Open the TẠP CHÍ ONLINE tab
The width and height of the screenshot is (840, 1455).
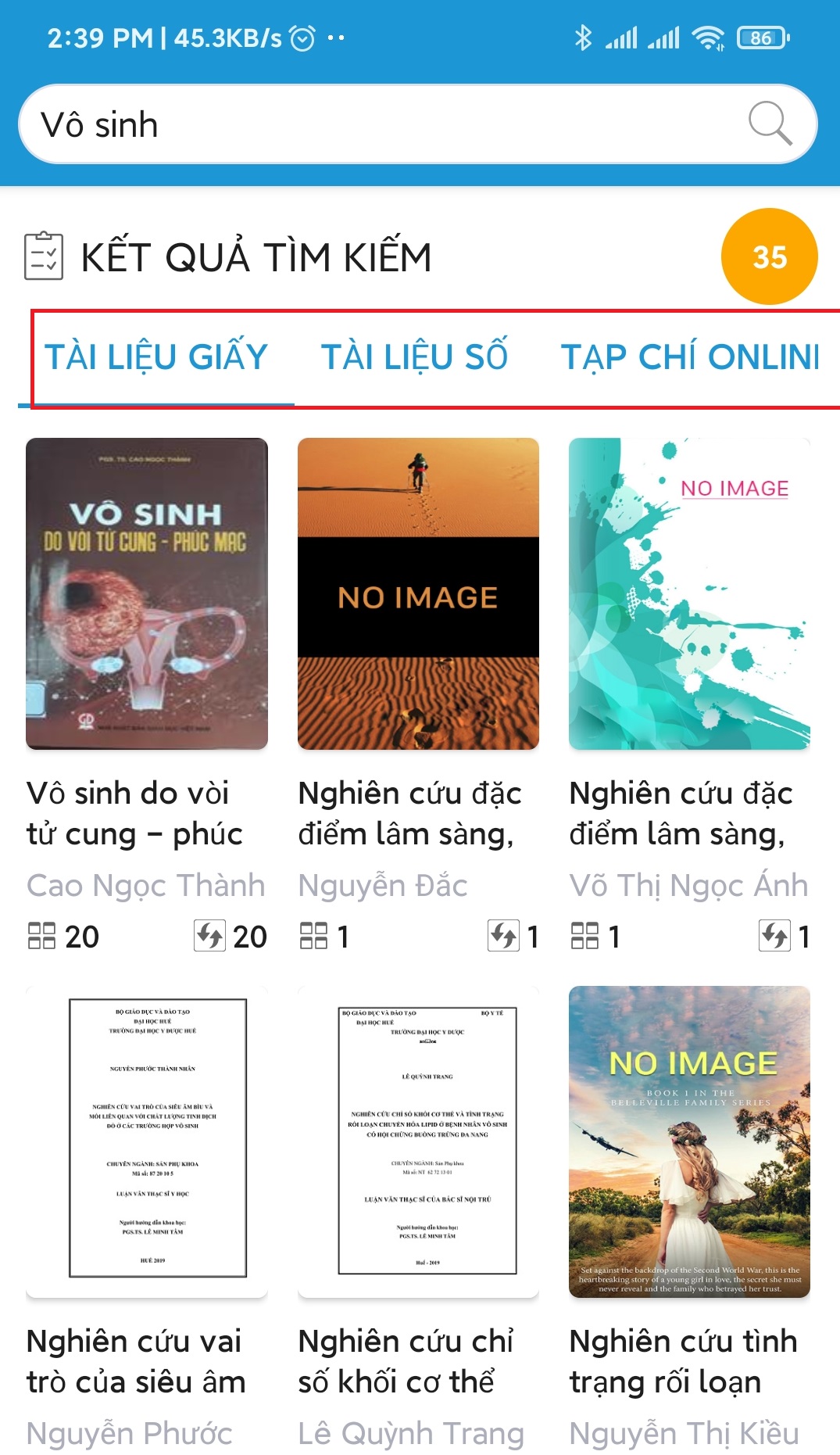pos(690,357)
